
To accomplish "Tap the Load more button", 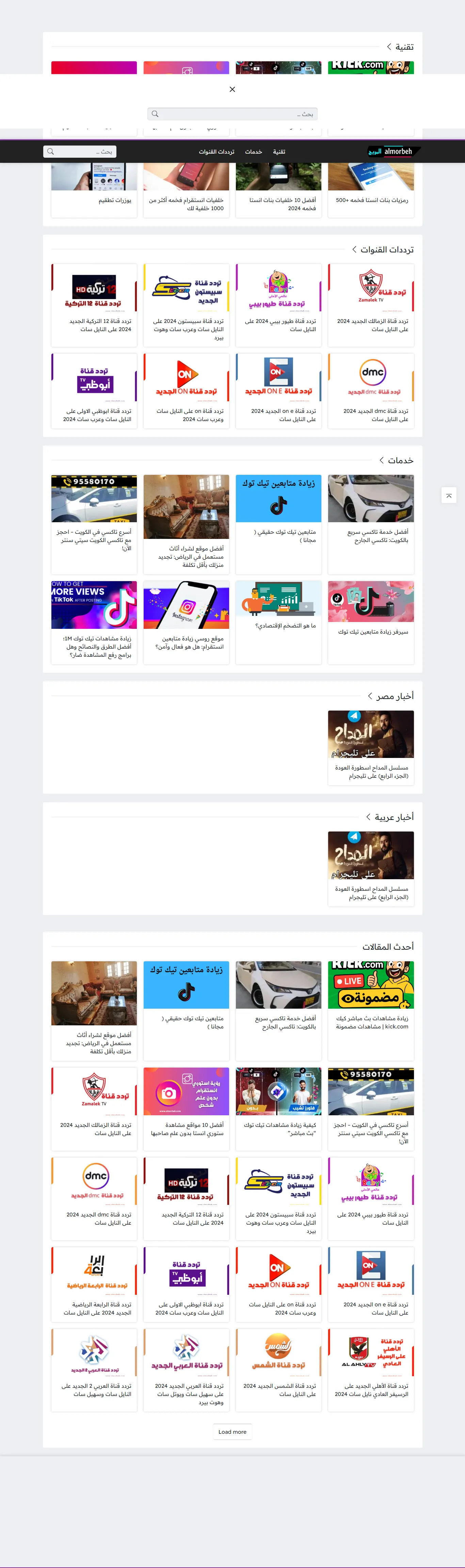I will [x=233, y=1432].
